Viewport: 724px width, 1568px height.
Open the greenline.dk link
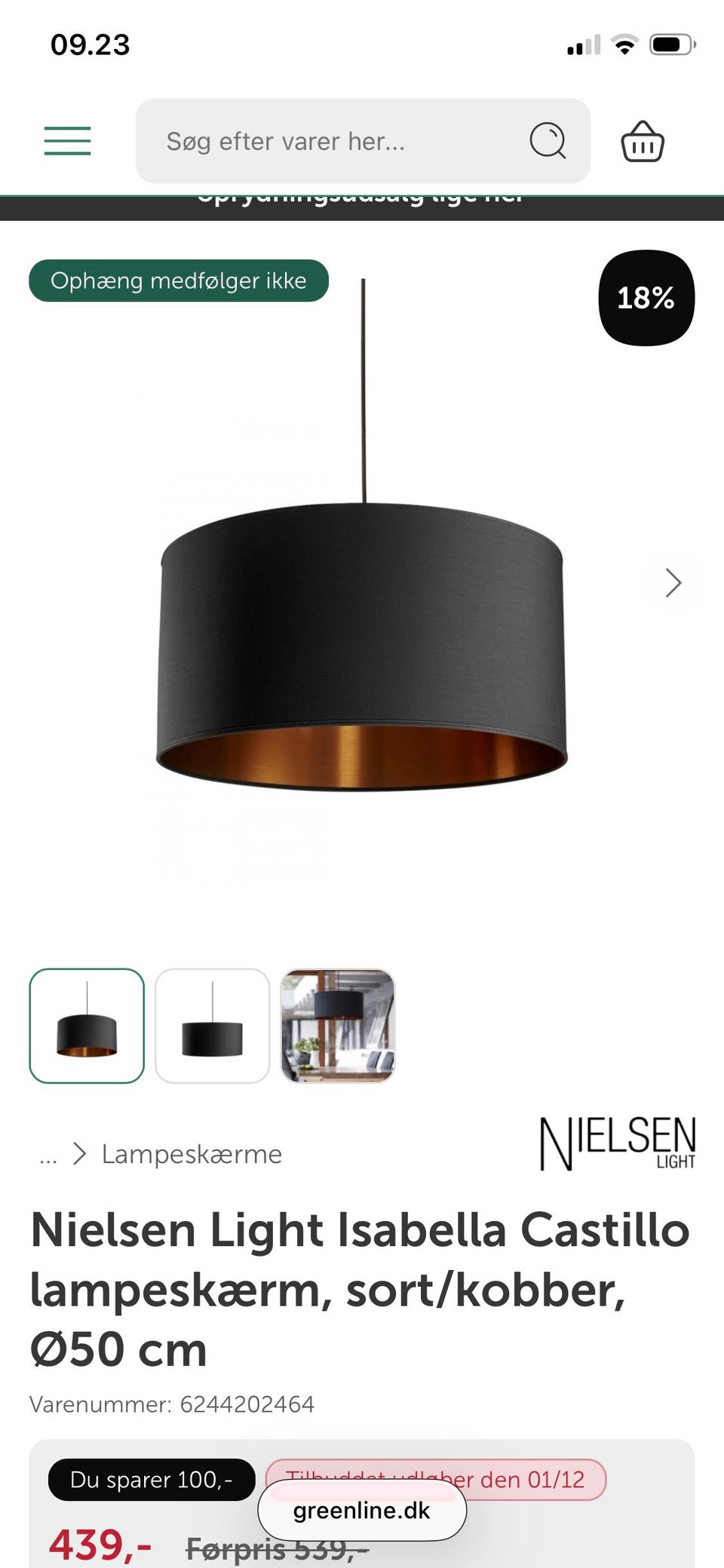362,1510
